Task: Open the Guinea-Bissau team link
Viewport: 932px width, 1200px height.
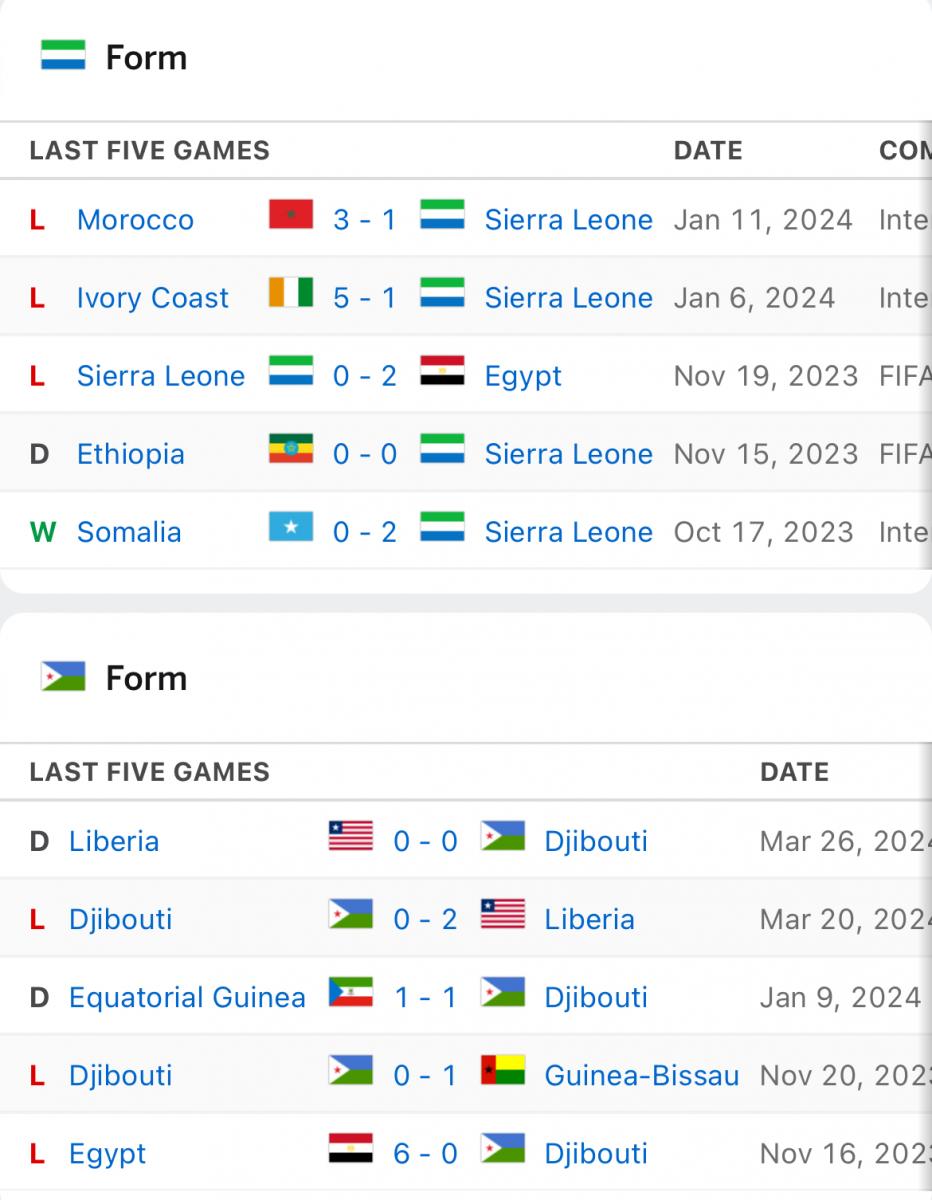Action: (641, 1076)
